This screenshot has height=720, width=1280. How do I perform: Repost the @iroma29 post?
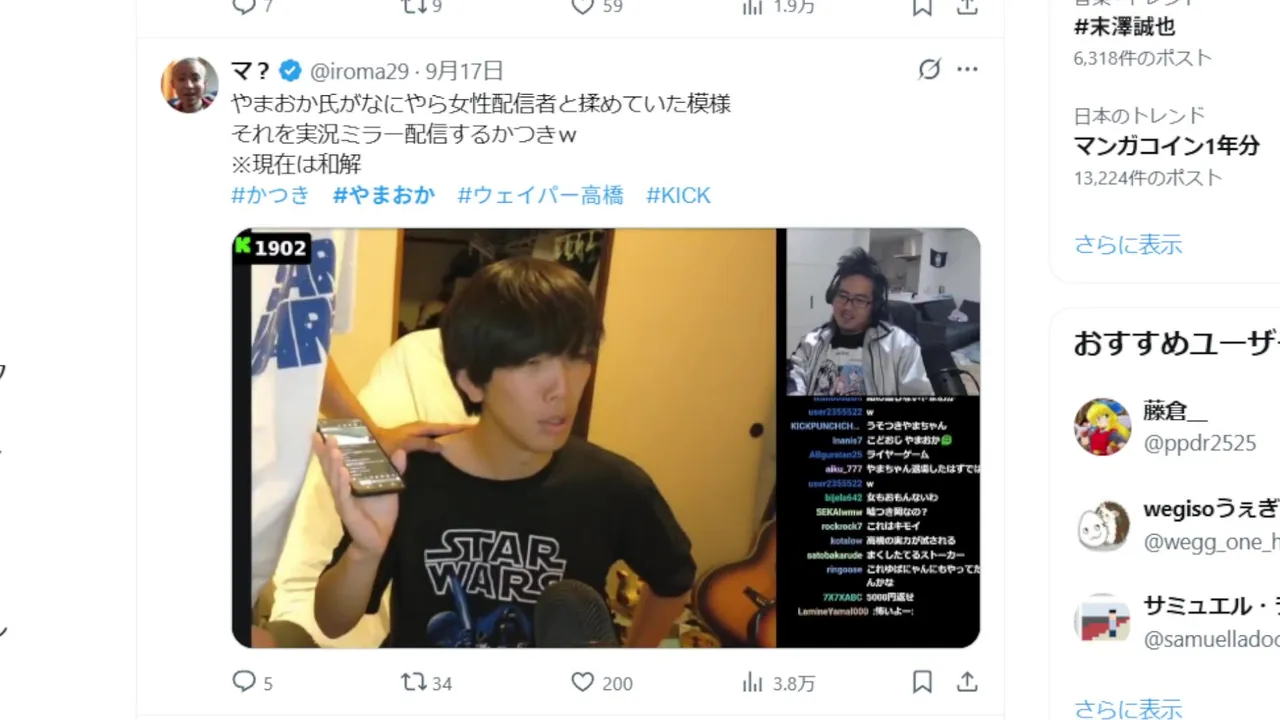[x=414, y=682]
